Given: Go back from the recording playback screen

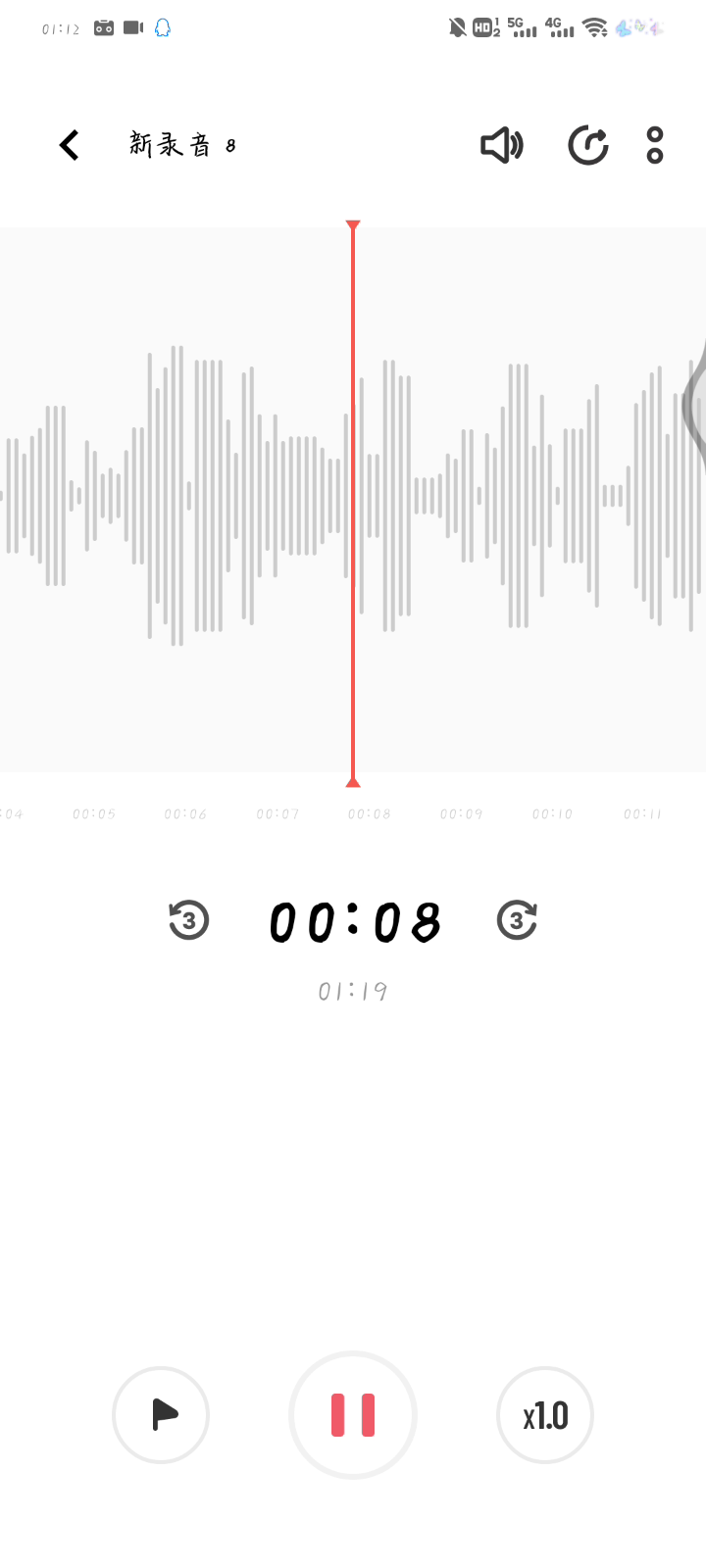Looking at the screenshot, I should pos(69,145).
